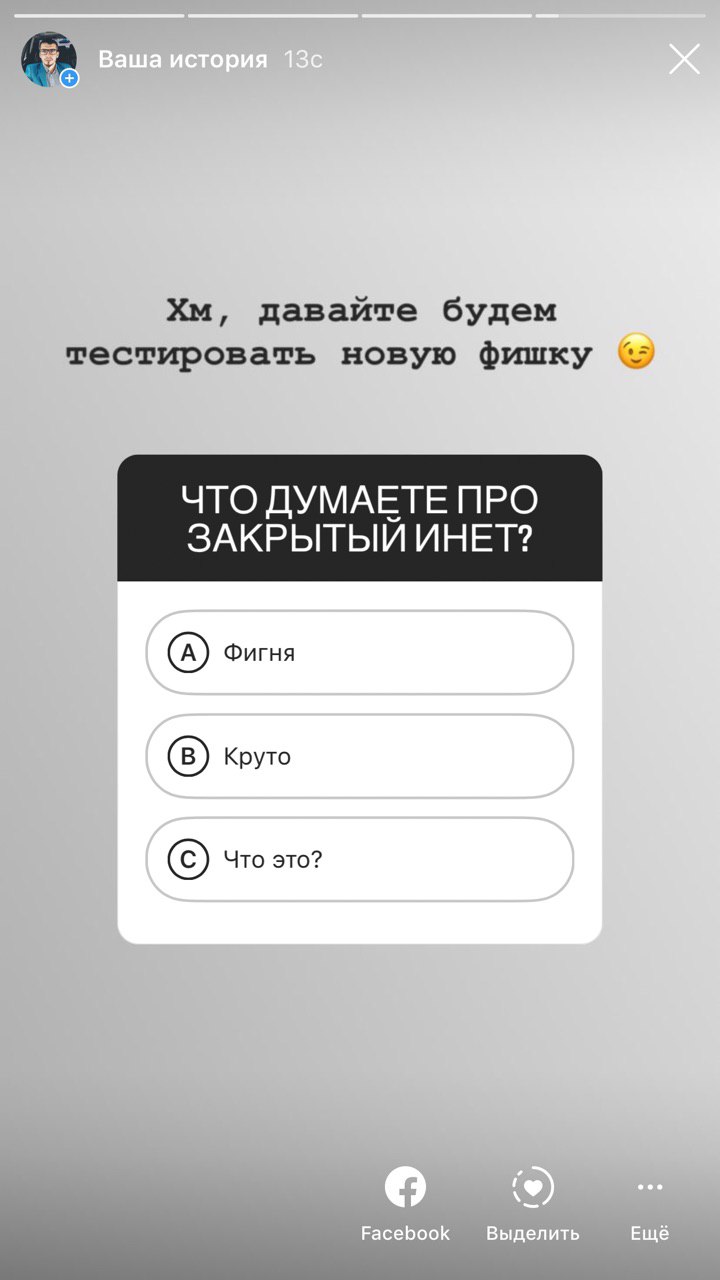
Task: Open your profile avatar with plus badge
Action: point(50,59)
